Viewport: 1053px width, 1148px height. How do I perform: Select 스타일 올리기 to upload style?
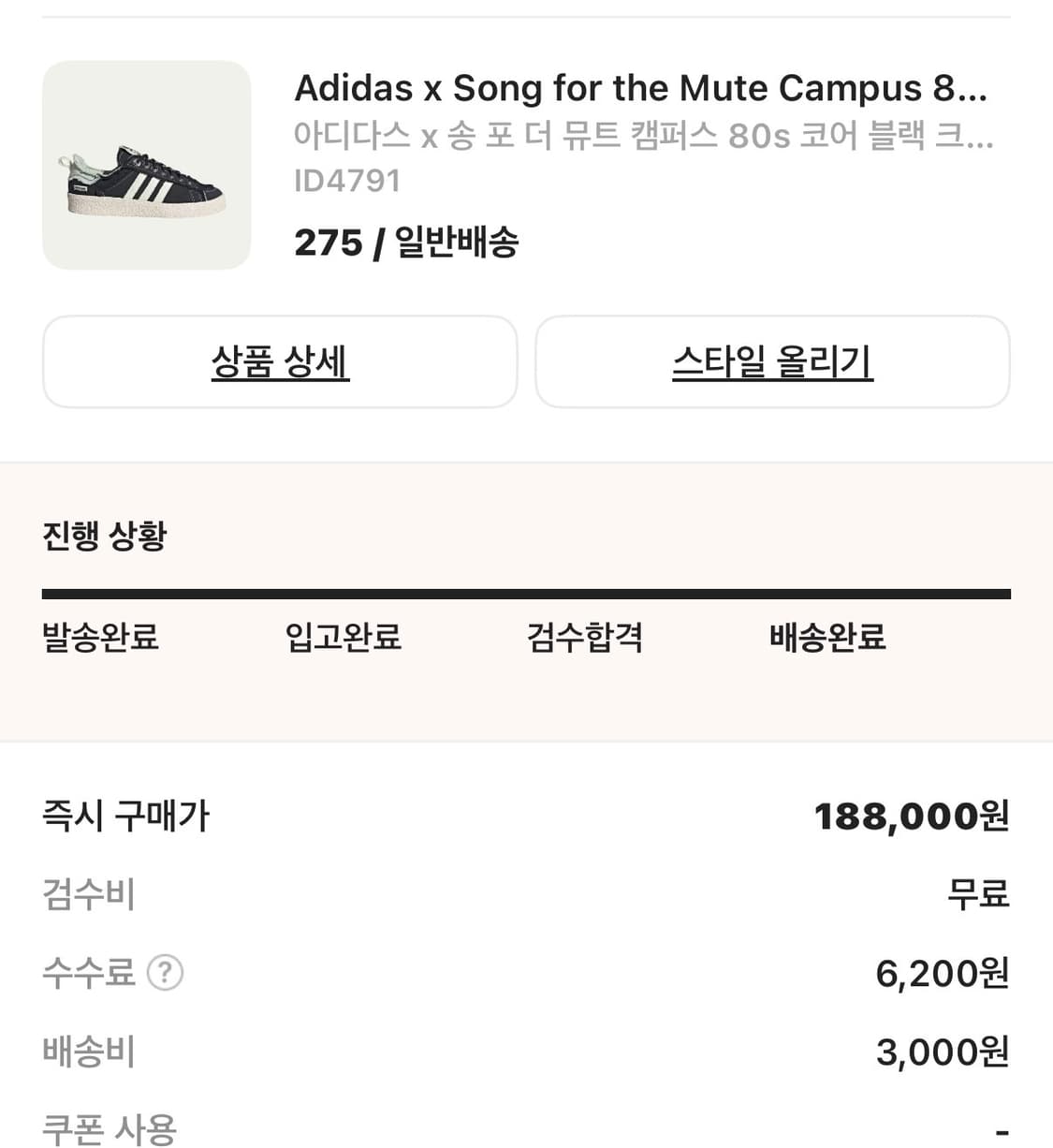tap(773, 361)
